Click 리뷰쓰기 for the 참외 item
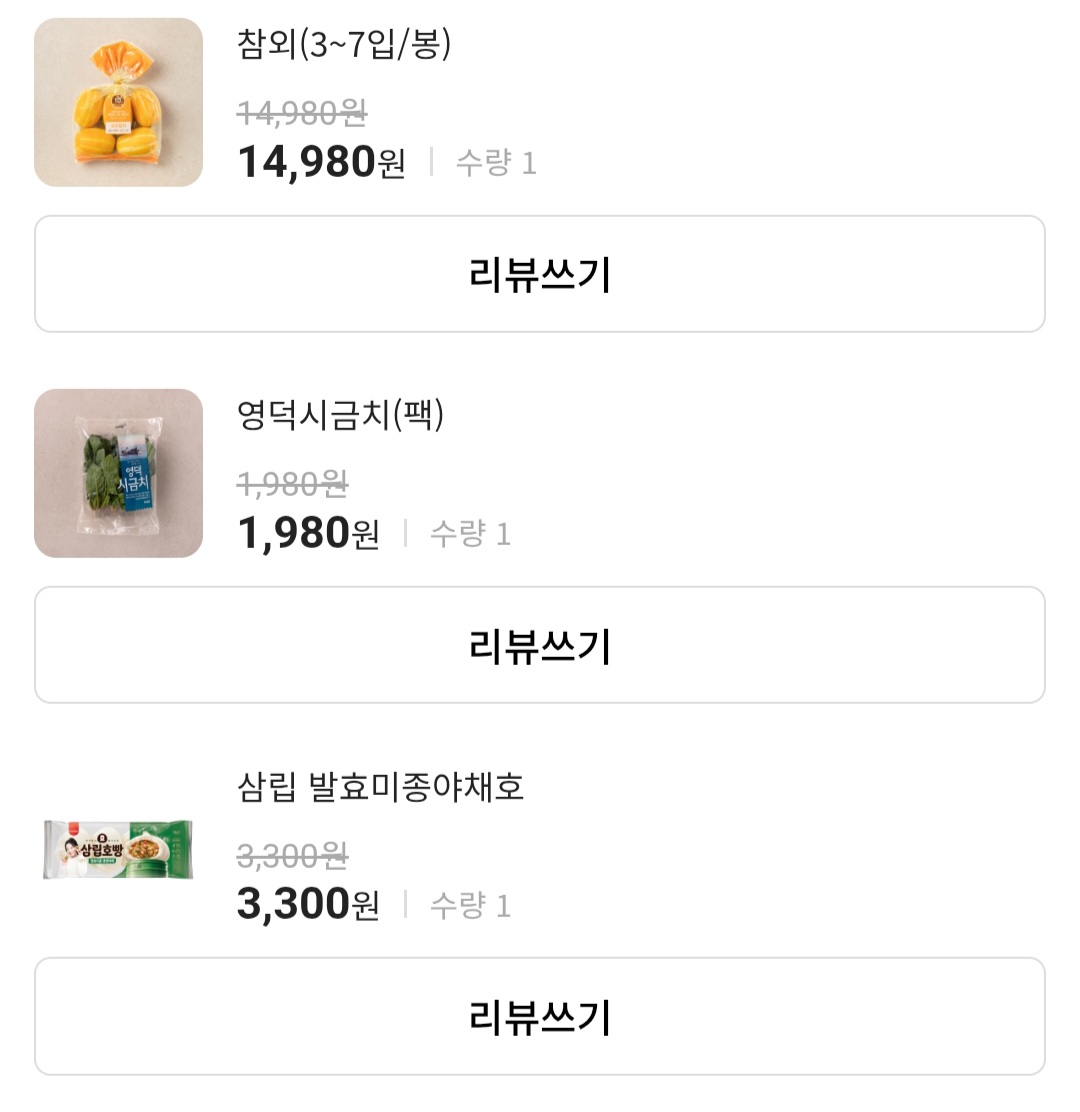1080x1112 pixels. 540,273
